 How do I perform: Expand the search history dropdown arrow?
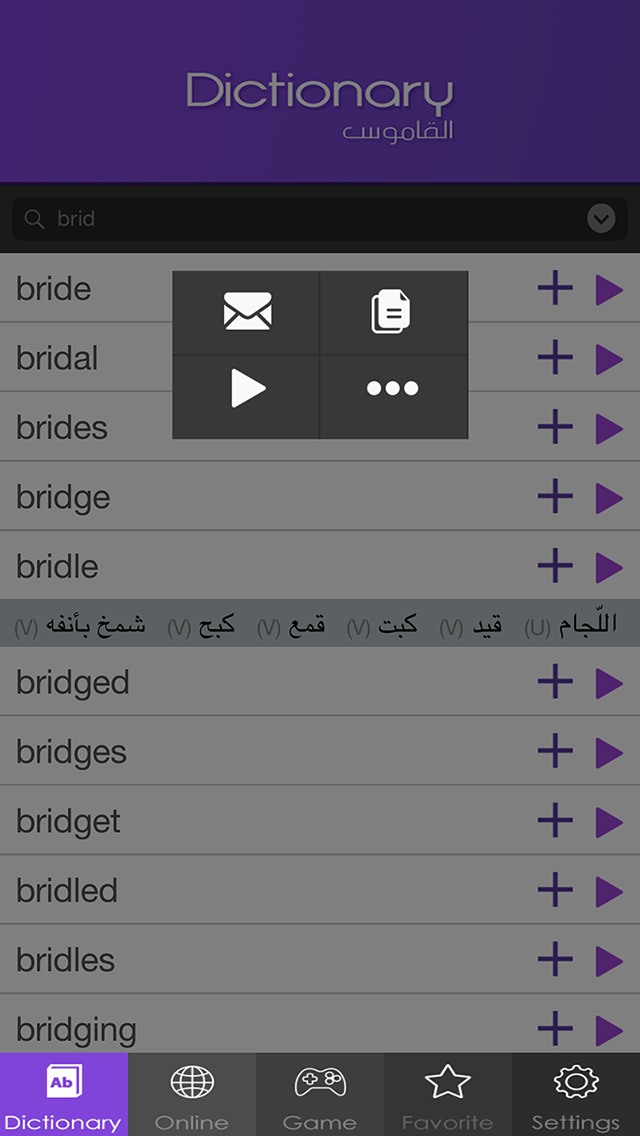pyautogui.click(x=601, y=219)
